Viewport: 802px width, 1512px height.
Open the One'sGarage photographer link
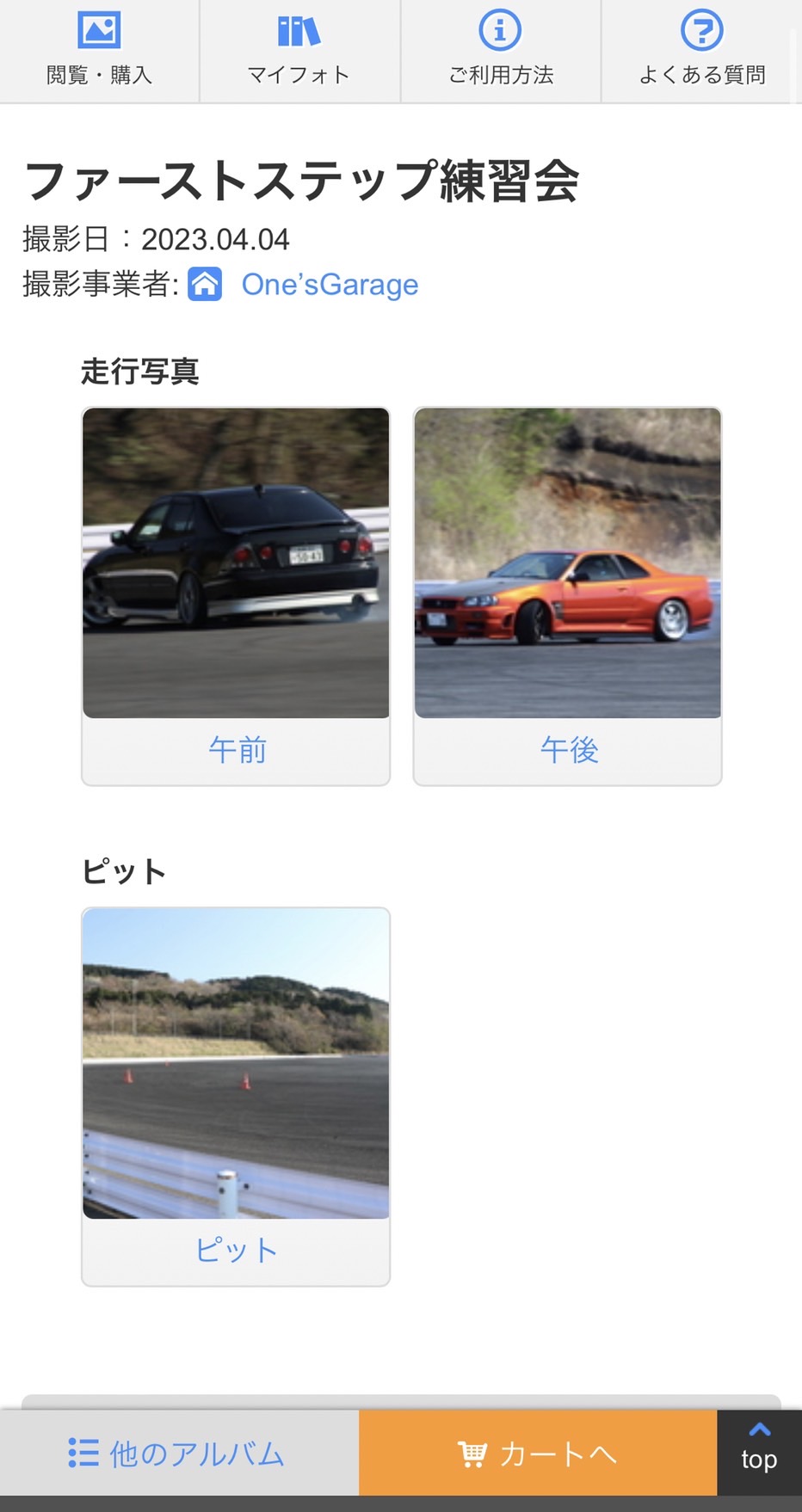point(329,285)
